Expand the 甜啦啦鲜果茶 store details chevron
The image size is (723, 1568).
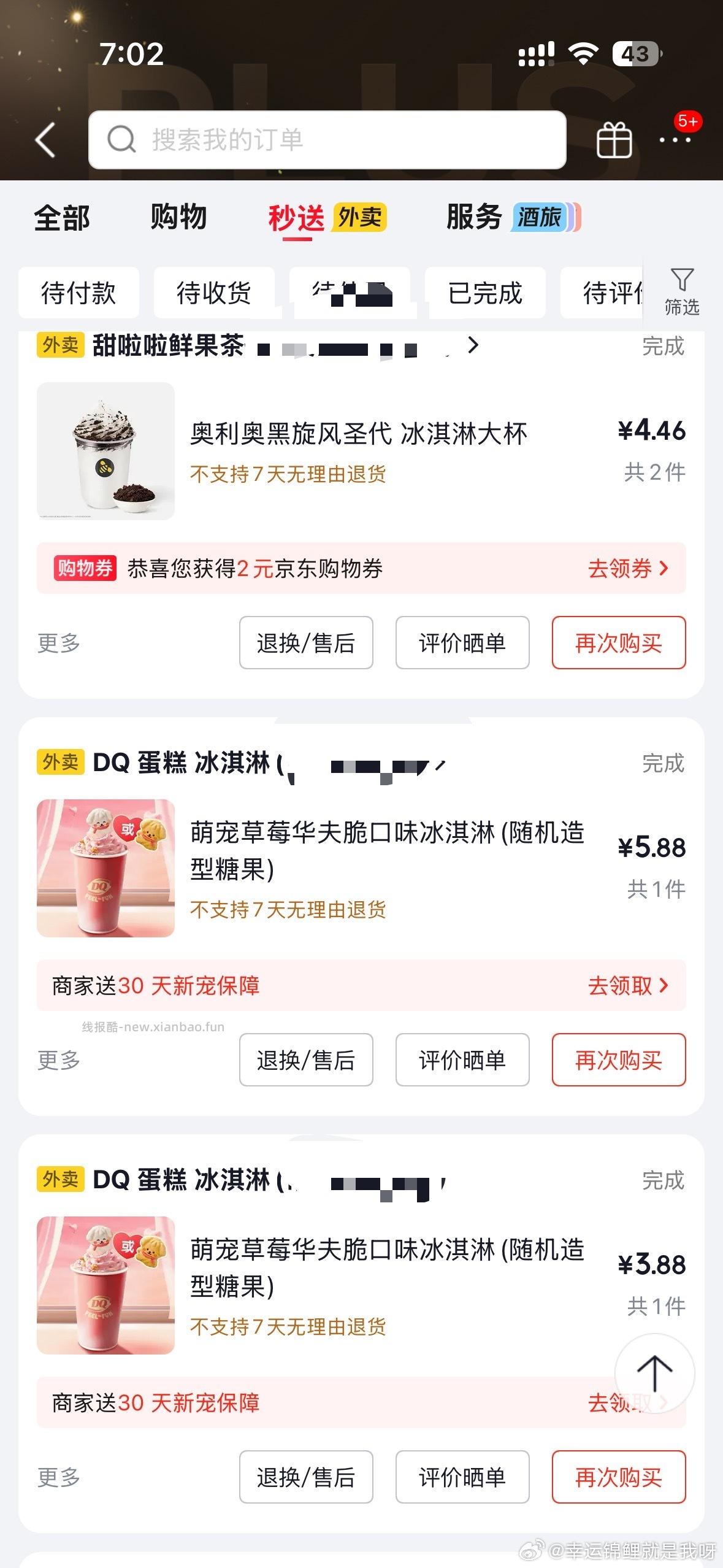(473, 346)
